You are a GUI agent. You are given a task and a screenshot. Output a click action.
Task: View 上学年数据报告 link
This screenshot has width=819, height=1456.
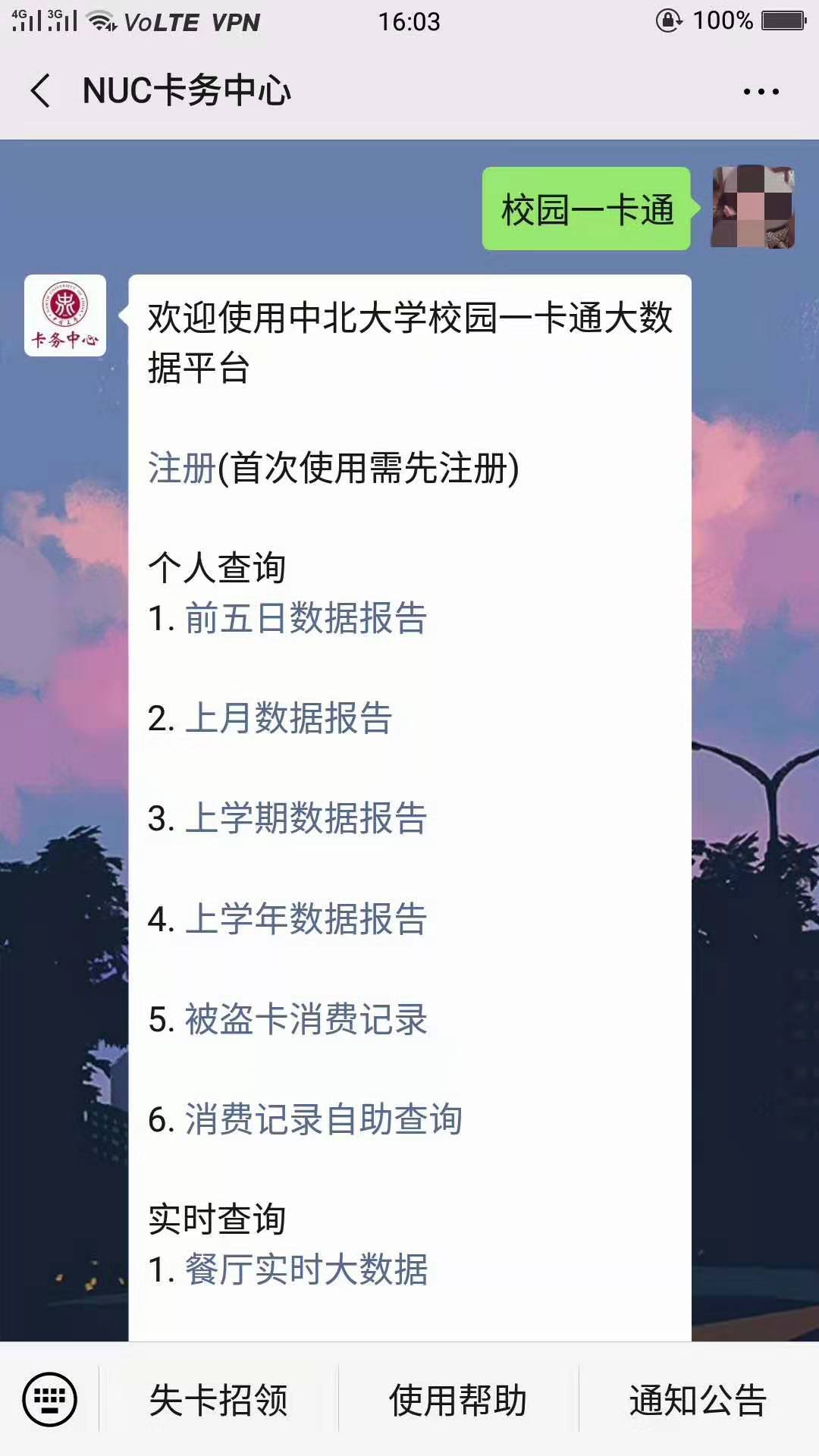306,919
